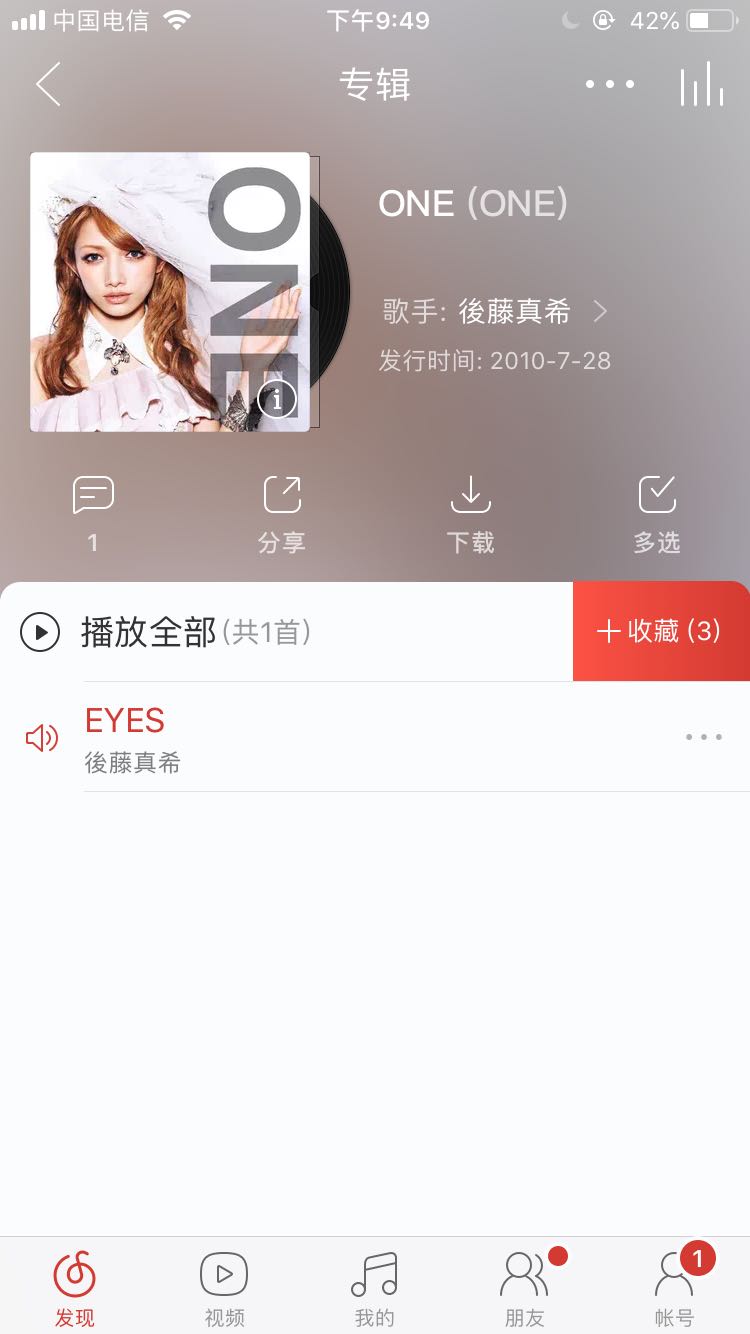750x1334 pixels.
Task: Switch to the 视频 tab
Action: pyautogui.click(x=224, y=1287)
